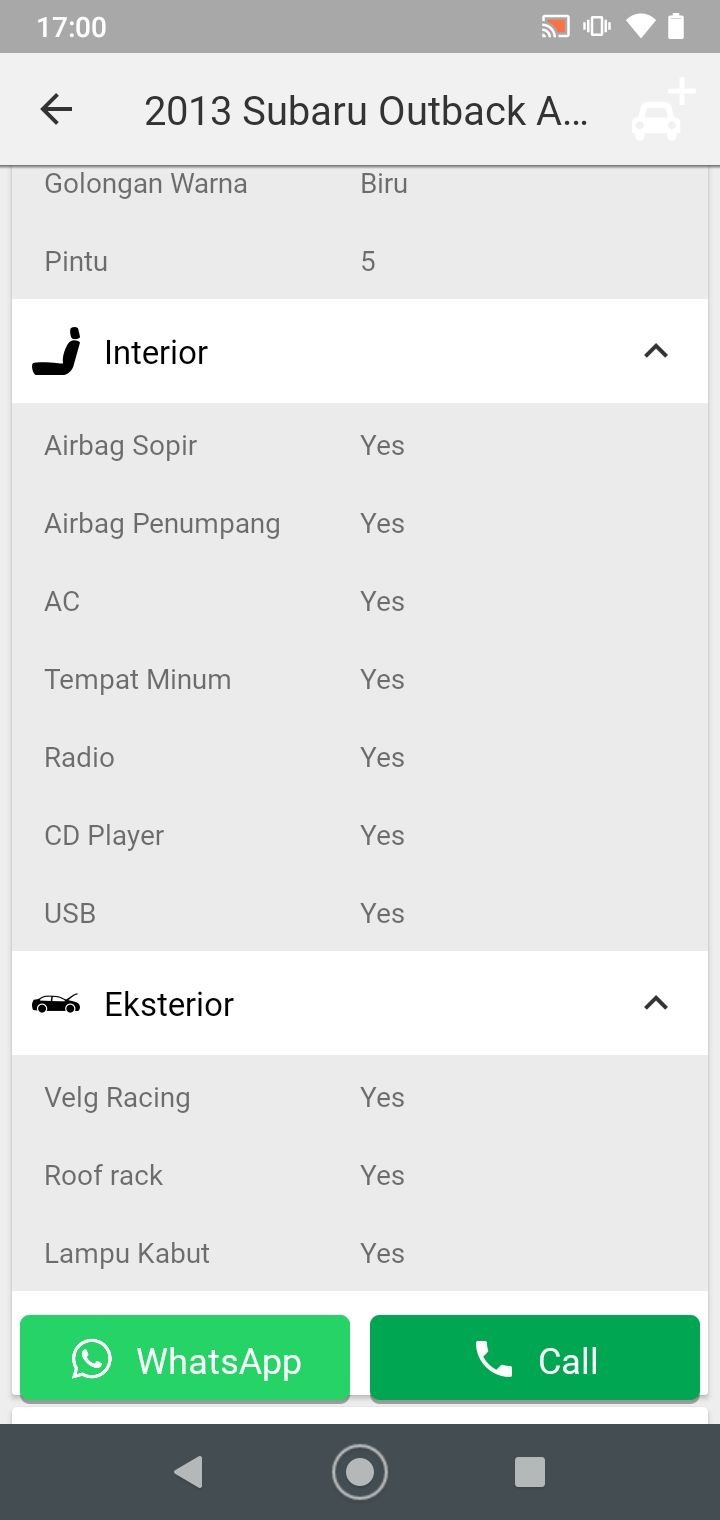Go back using the top arrow
The height and width of the screenshot is (1520, 720).
tap(56, 110)
